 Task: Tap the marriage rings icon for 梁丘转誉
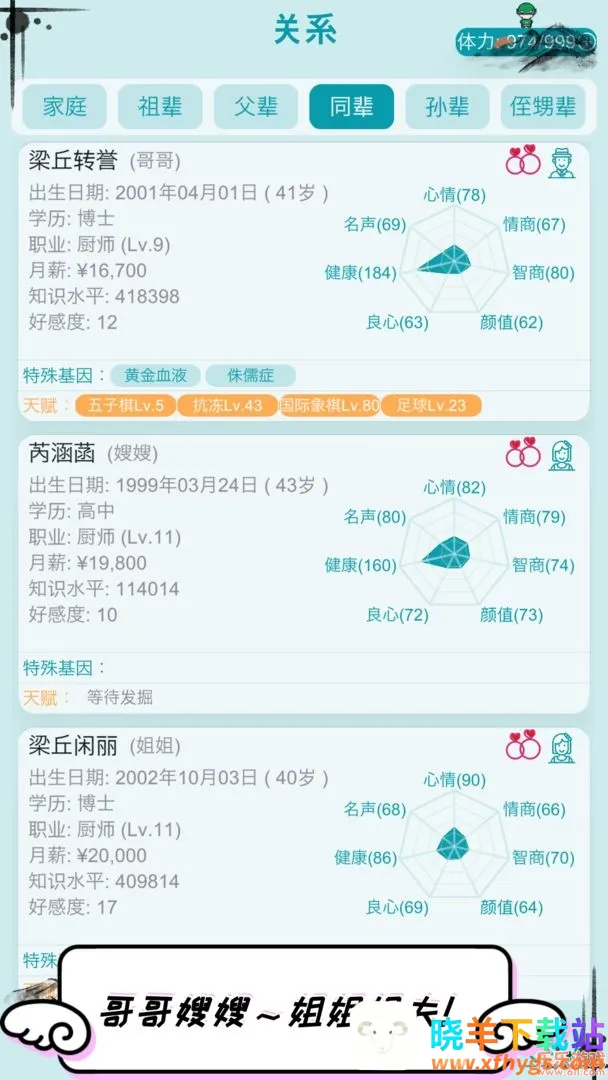click(522, 162)
